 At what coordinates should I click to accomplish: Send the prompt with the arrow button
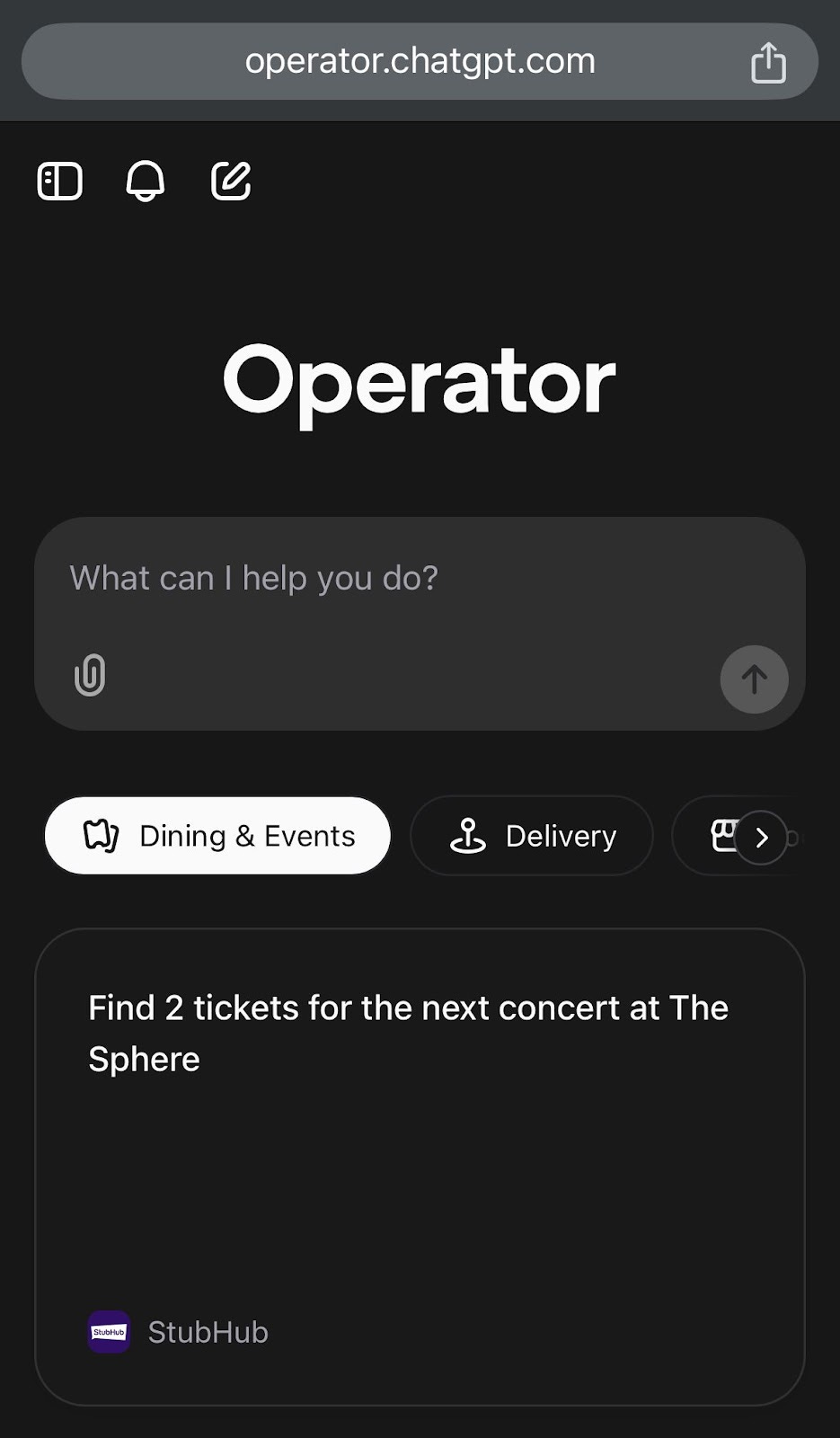pos(754,679)
